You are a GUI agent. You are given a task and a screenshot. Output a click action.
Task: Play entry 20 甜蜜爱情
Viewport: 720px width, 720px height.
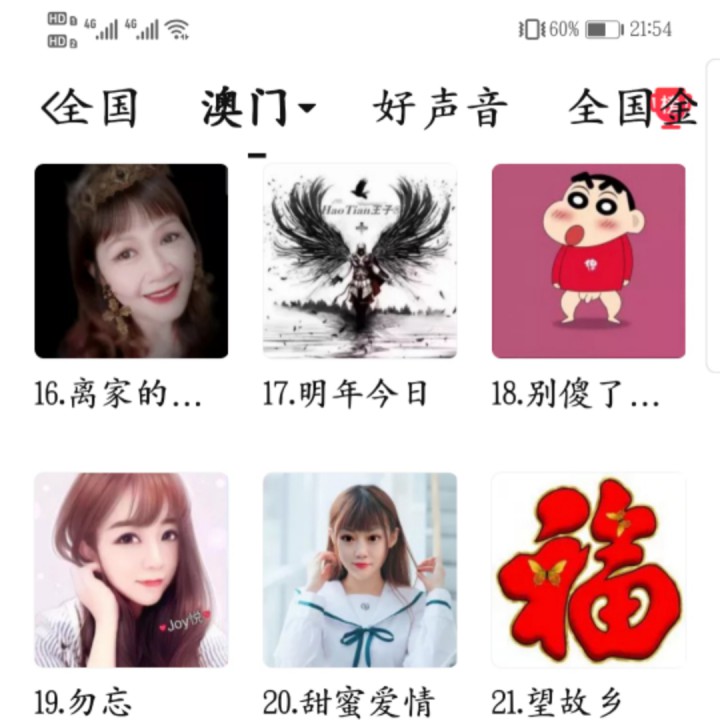(359, 570)
